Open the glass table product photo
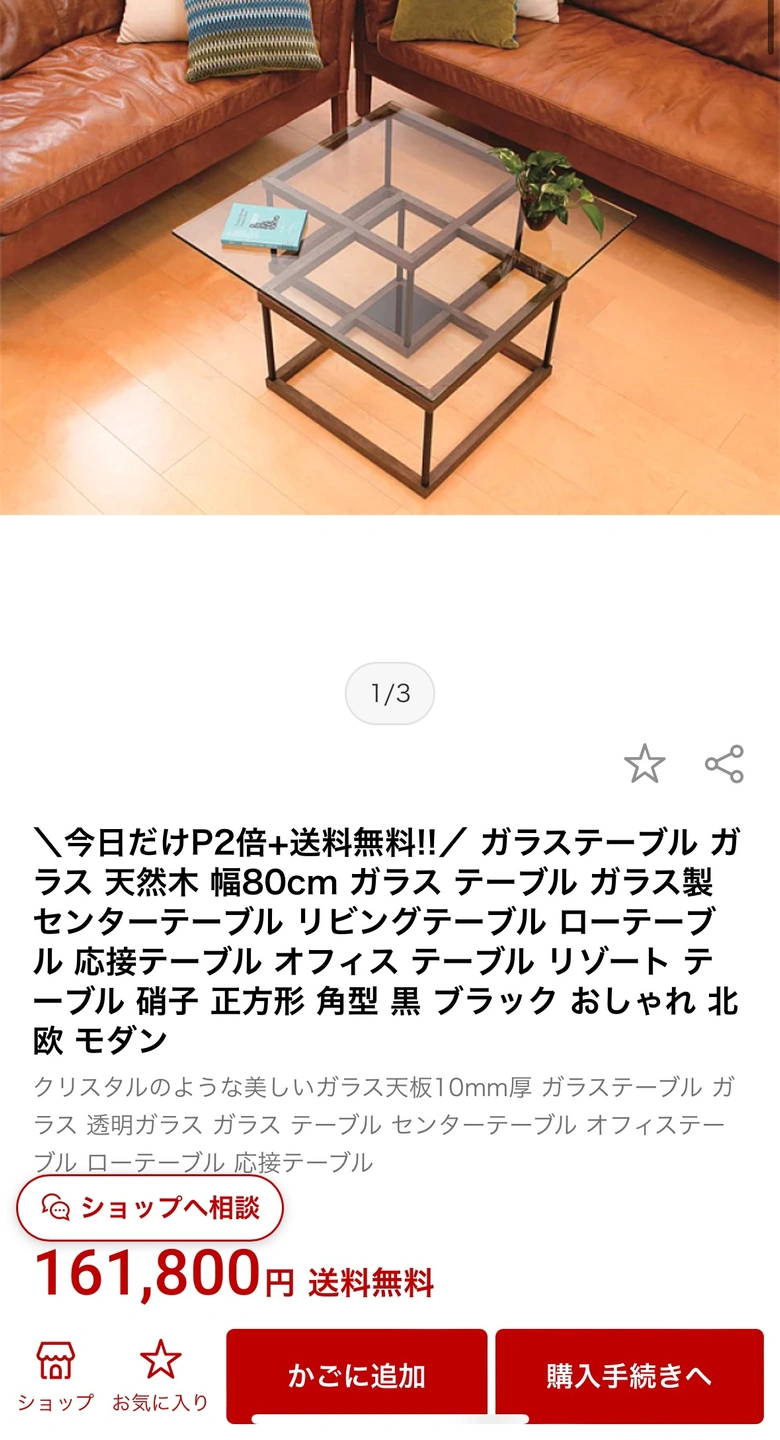The height and width of the screenshot is (1440, 780). 390,260
